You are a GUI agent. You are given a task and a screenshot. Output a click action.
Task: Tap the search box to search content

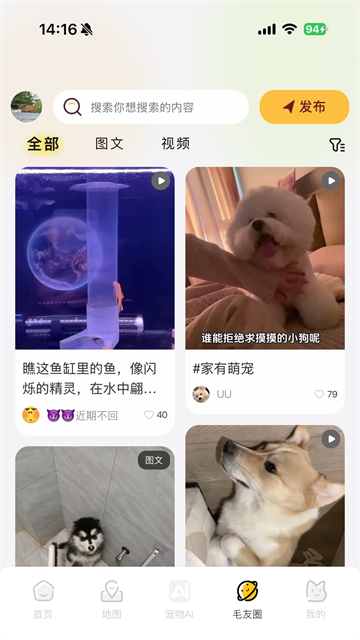[151, 107]
